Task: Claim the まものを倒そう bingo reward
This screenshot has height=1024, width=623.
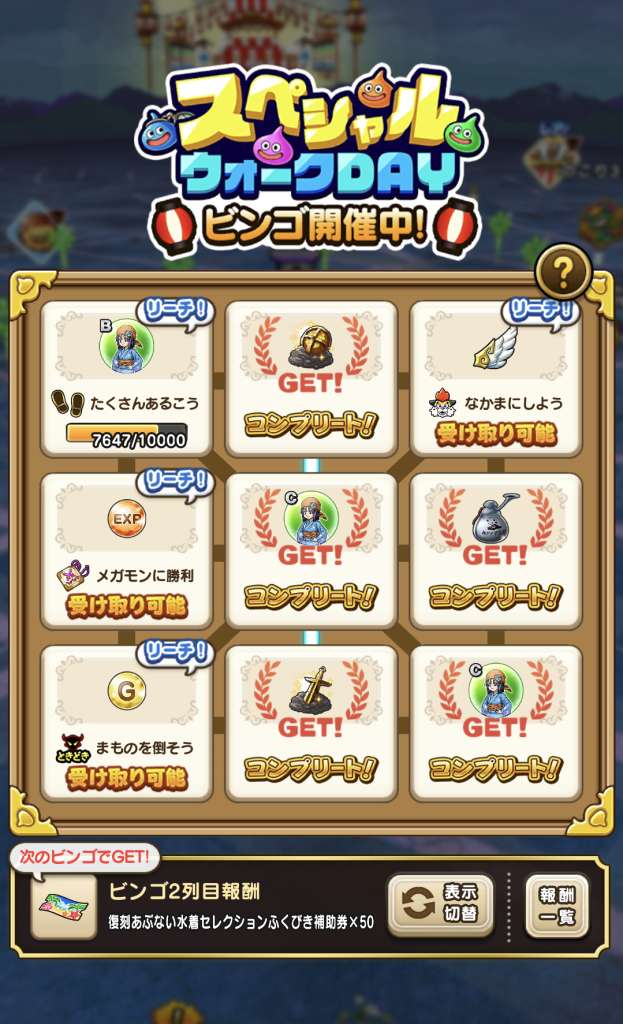Action: point(126,777)
